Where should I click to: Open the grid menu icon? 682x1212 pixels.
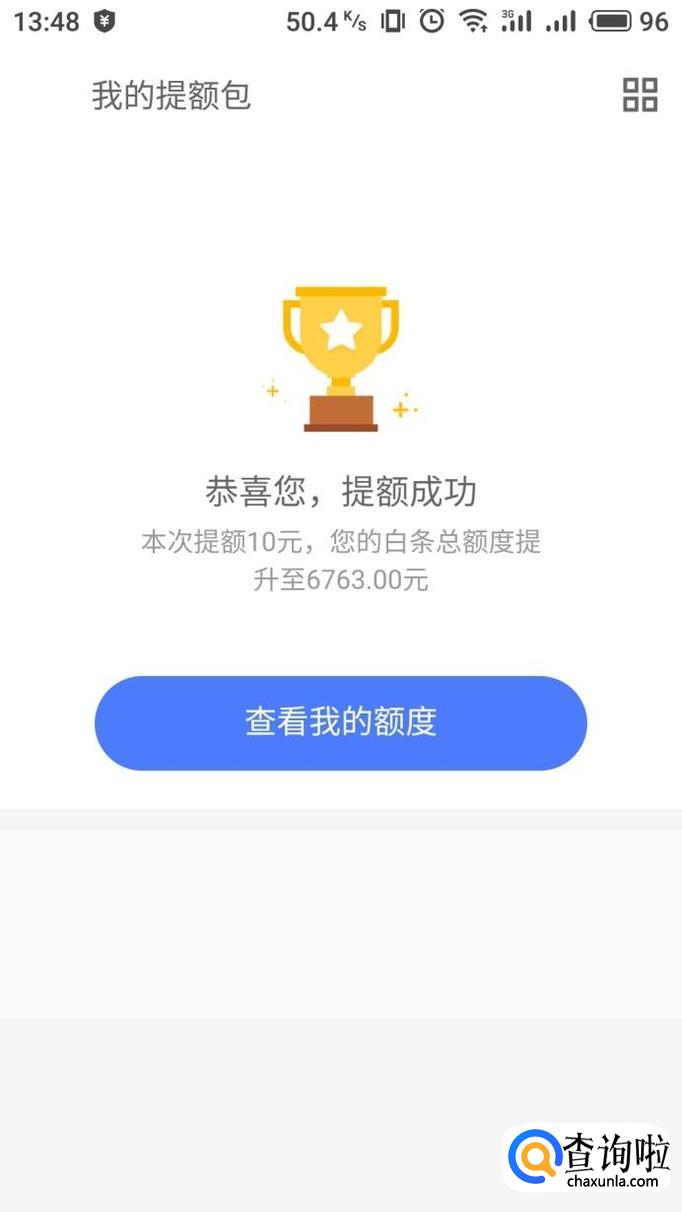640,95
